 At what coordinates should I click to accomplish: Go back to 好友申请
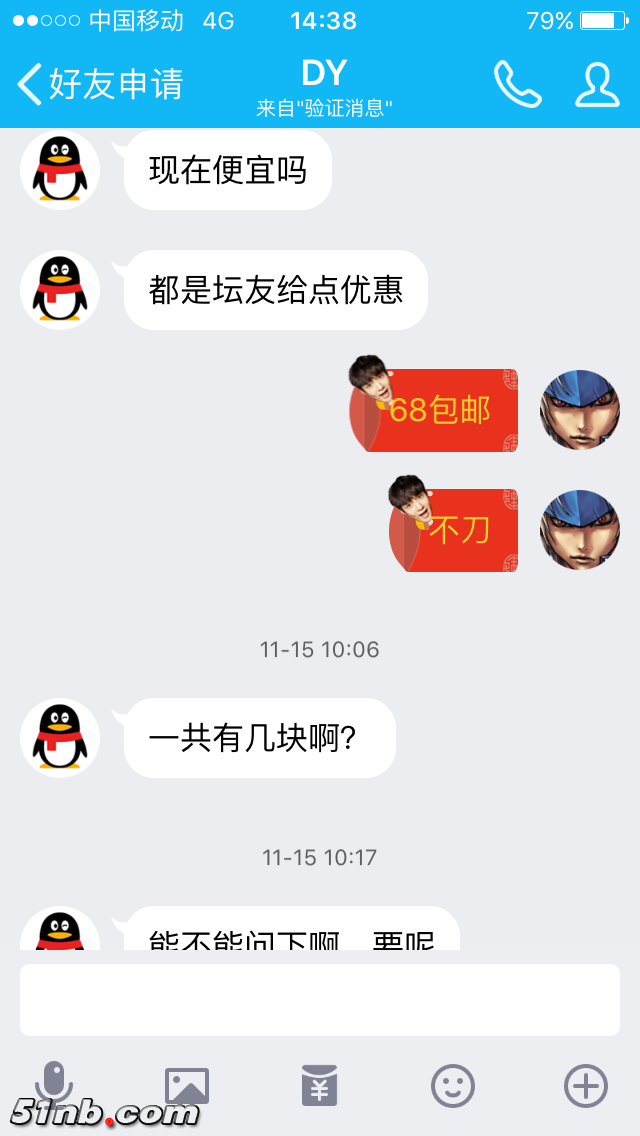click(100, 85)
